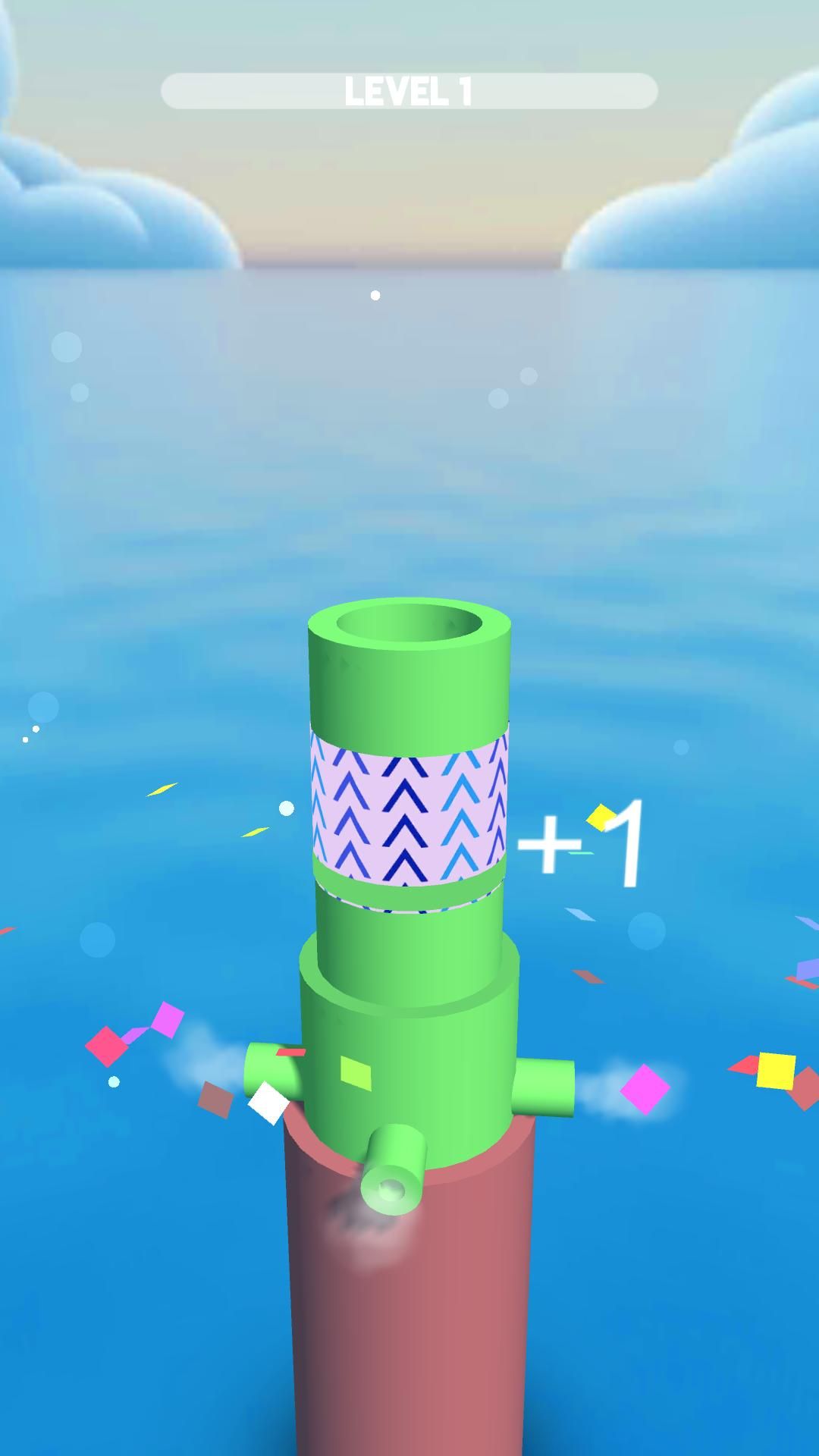Tap the yellow confetti square near +1
Screen dimensions: 819x1456
click(x=601, y=819)
